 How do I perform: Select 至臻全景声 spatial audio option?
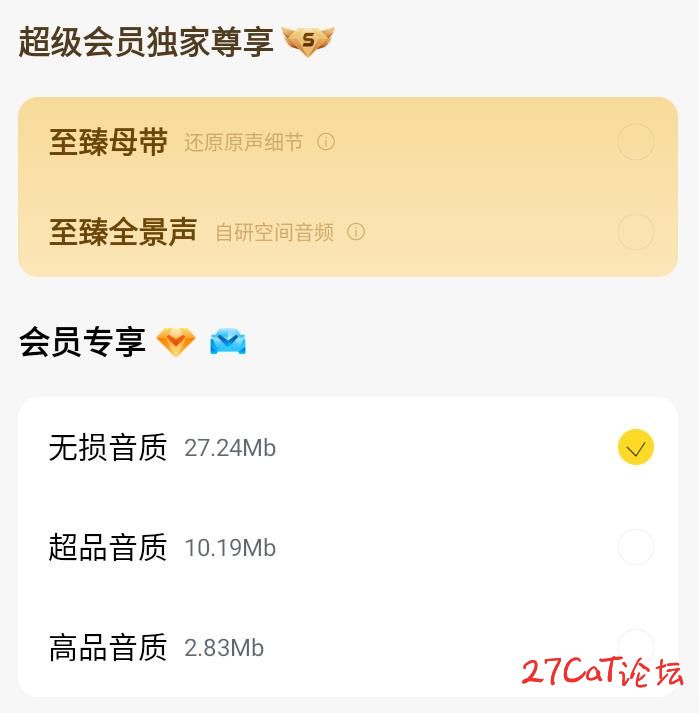(635, 232)
